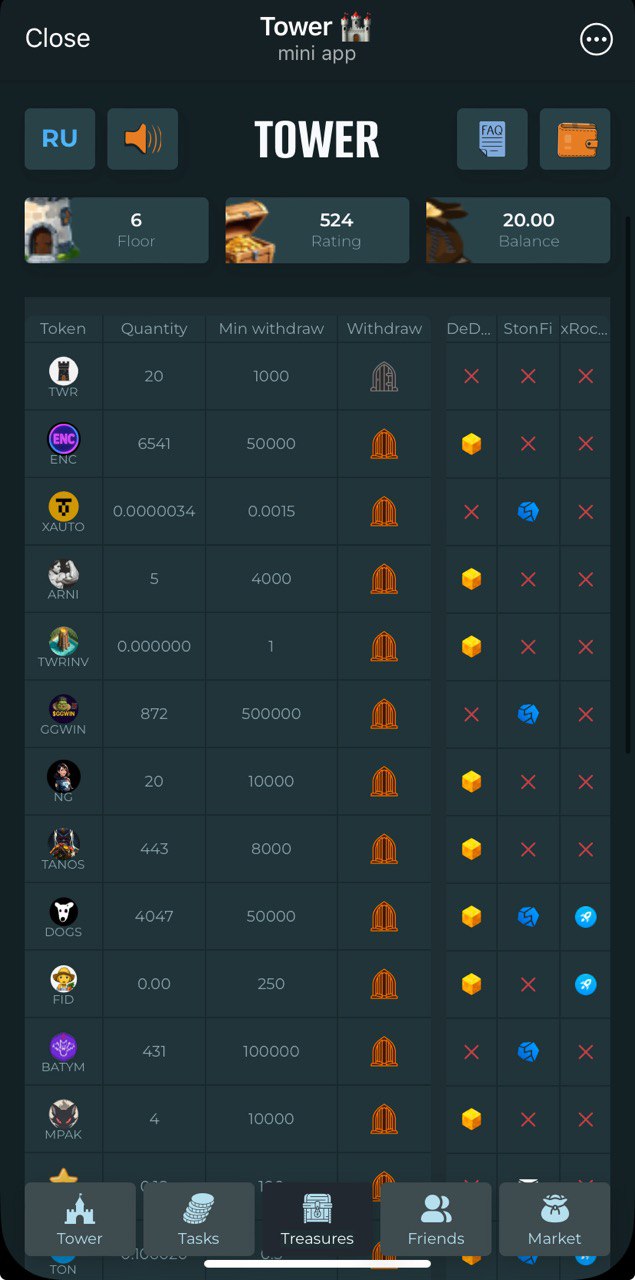Open StonFi link for BATYM token
This screenshot has height=1280, width=635.
[528, 1051]
